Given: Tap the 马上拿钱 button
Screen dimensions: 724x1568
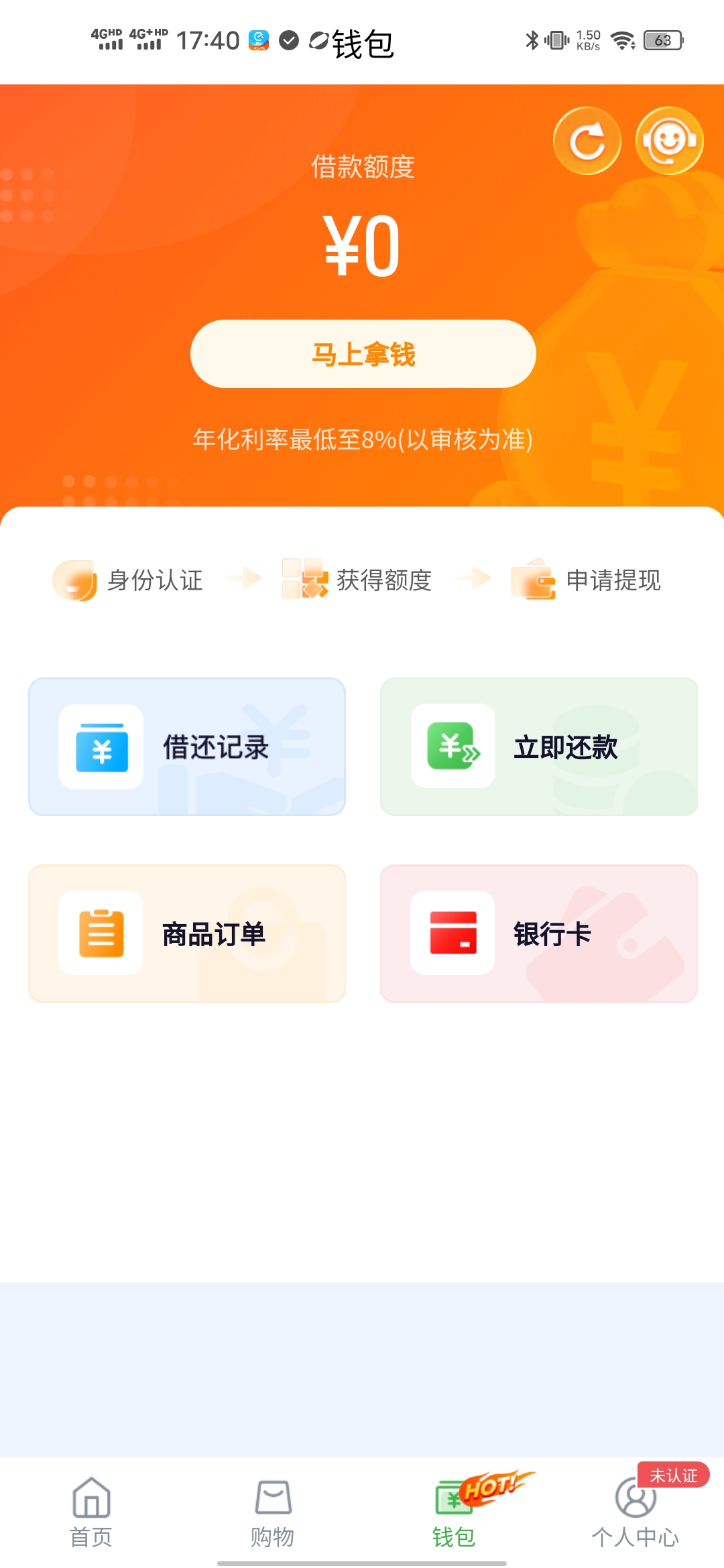Looking at the screenshot, I should (363, 354).
